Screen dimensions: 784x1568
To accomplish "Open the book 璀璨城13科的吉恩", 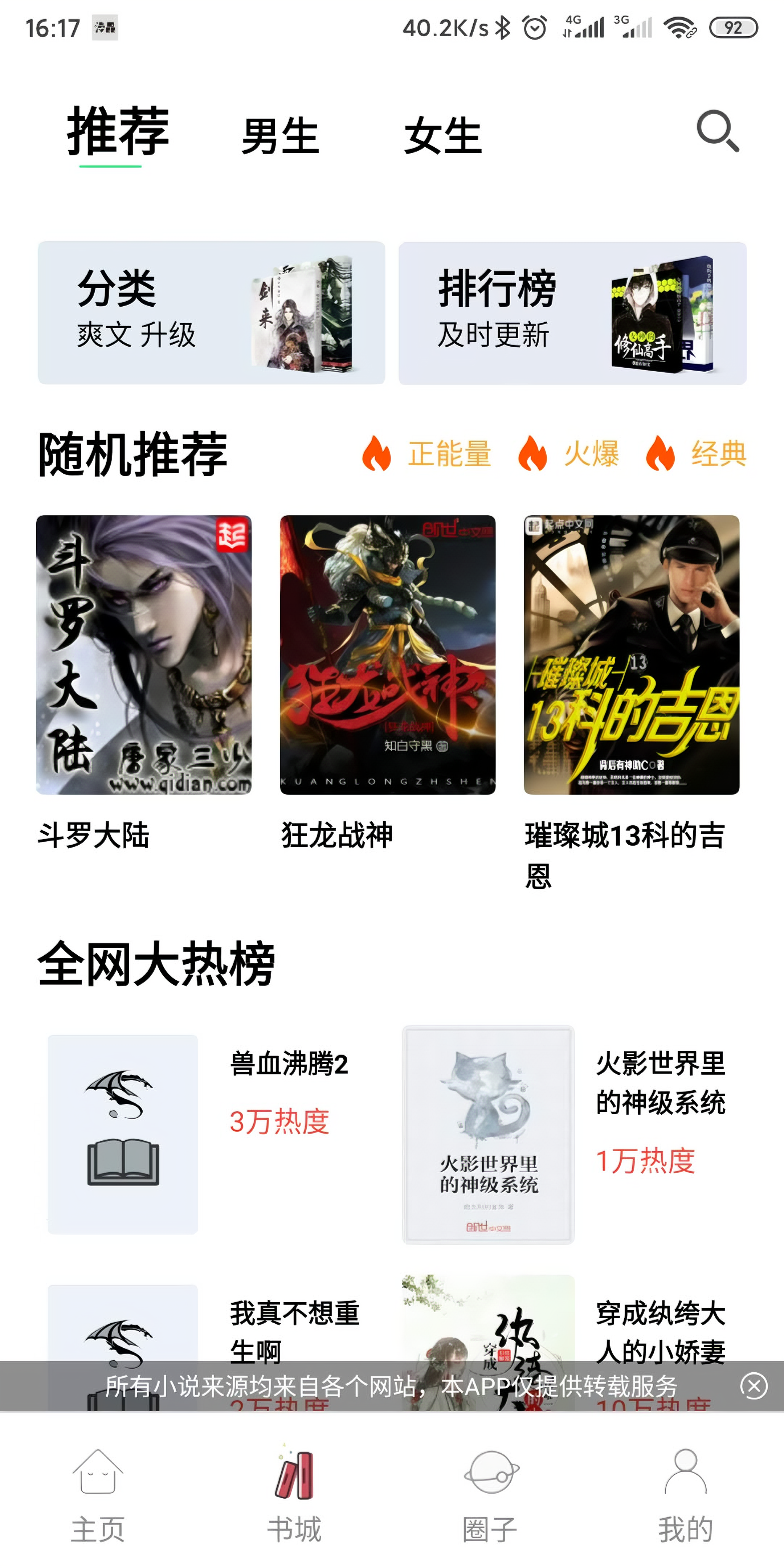I will (x=631, y=655).
